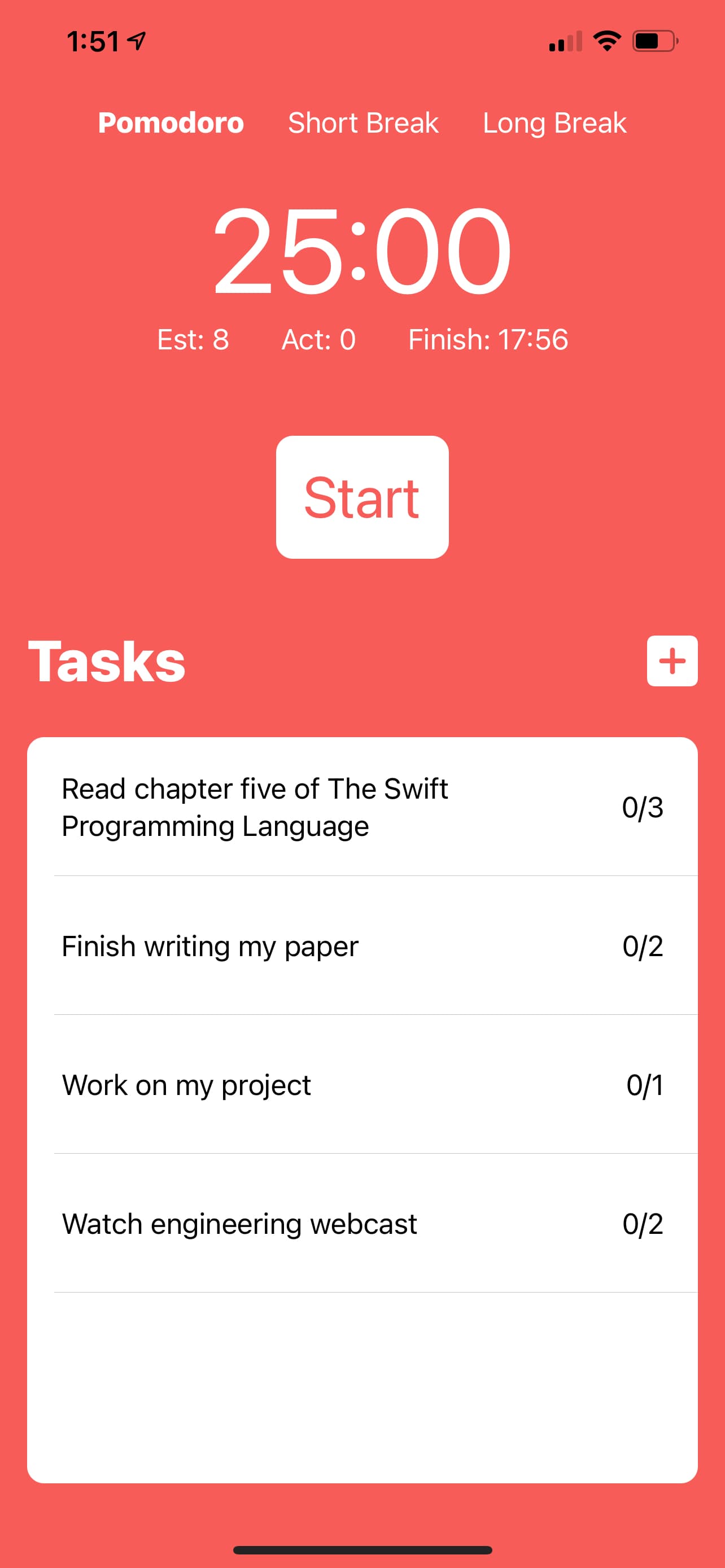Switch to Short Break mode
The height and width of the screenshot is (1568, 725).
point(363,123)
